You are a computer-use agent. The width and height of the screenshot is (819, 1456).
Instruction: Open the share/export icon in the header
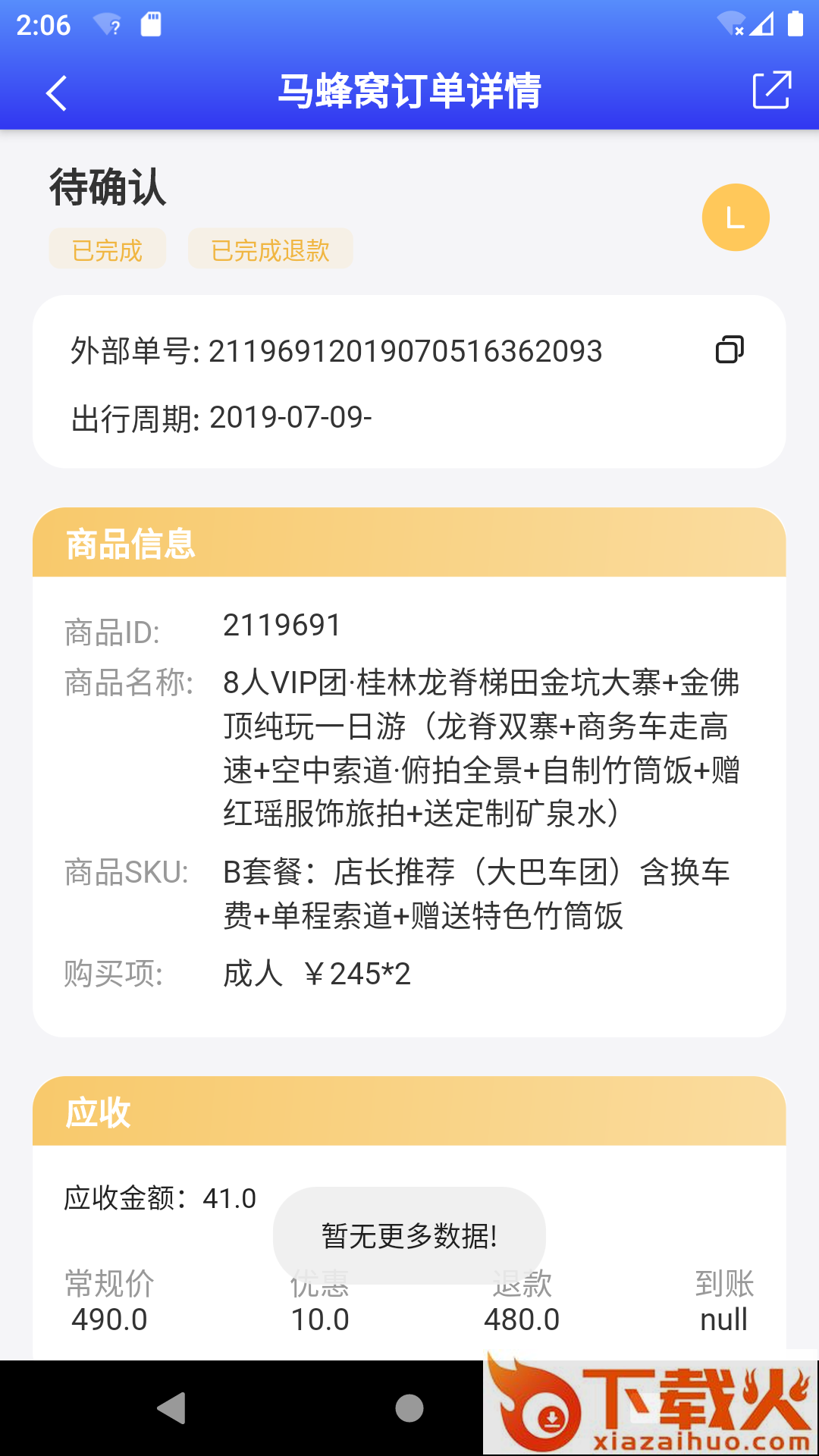coord(771,91)
